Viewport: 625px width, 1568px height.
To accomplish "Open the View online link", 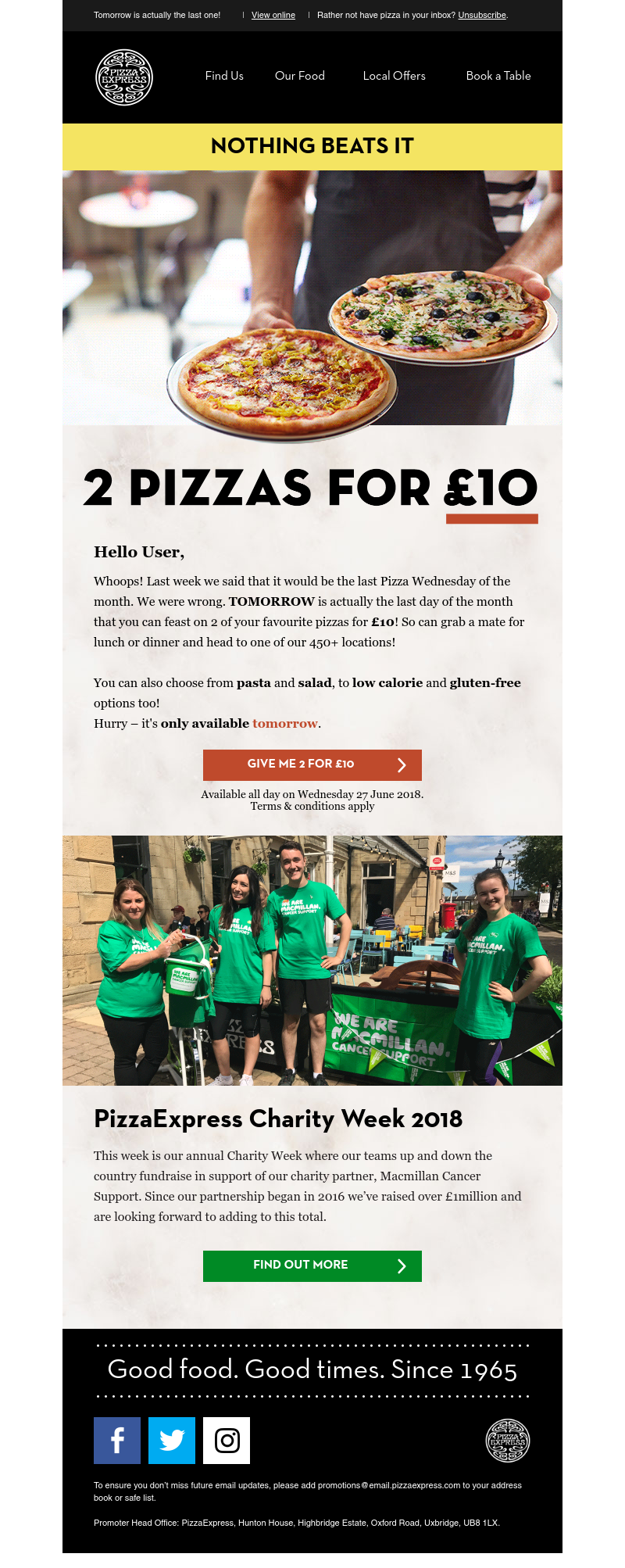I will click(x=273, y=15).
